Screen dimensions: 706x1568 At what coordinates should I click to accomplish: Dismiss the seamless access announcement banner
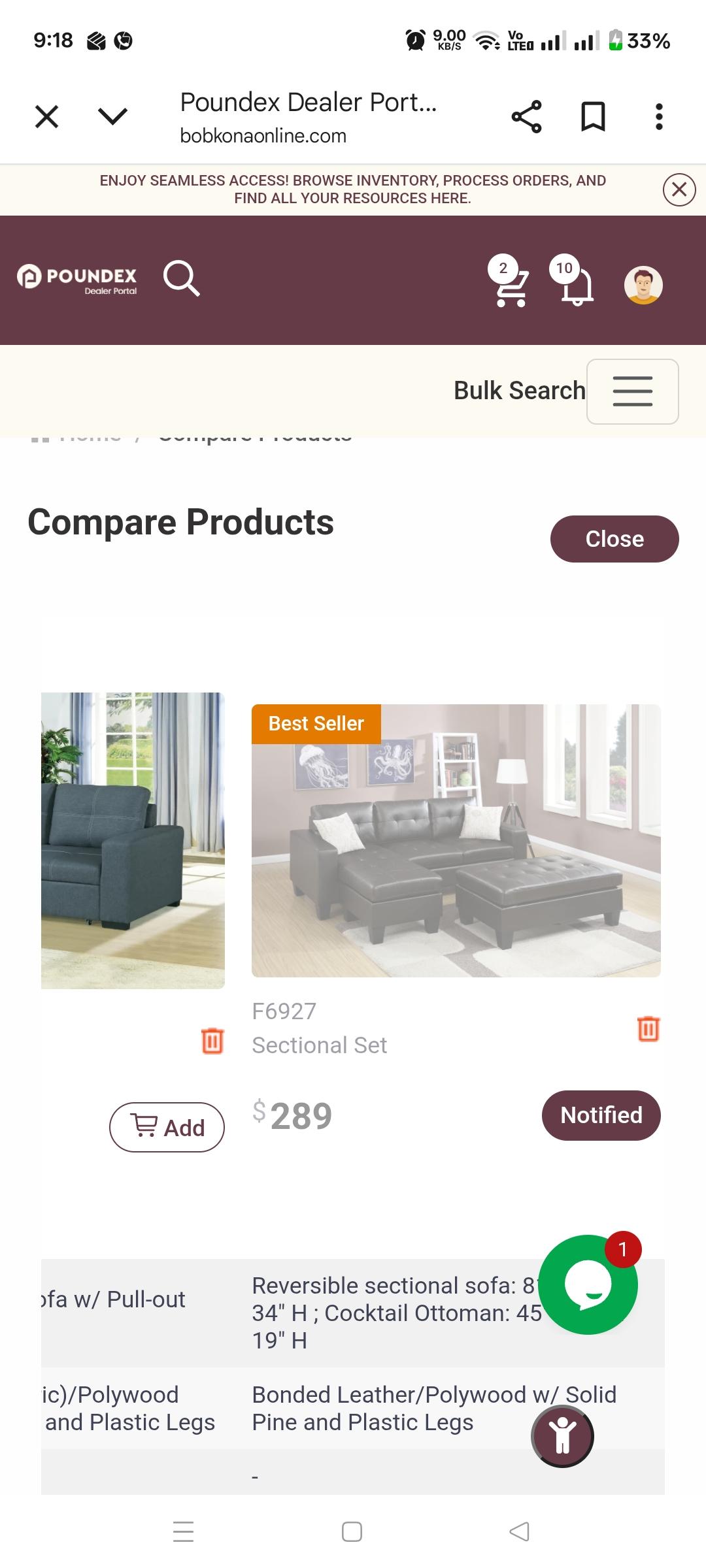[679, 189]
